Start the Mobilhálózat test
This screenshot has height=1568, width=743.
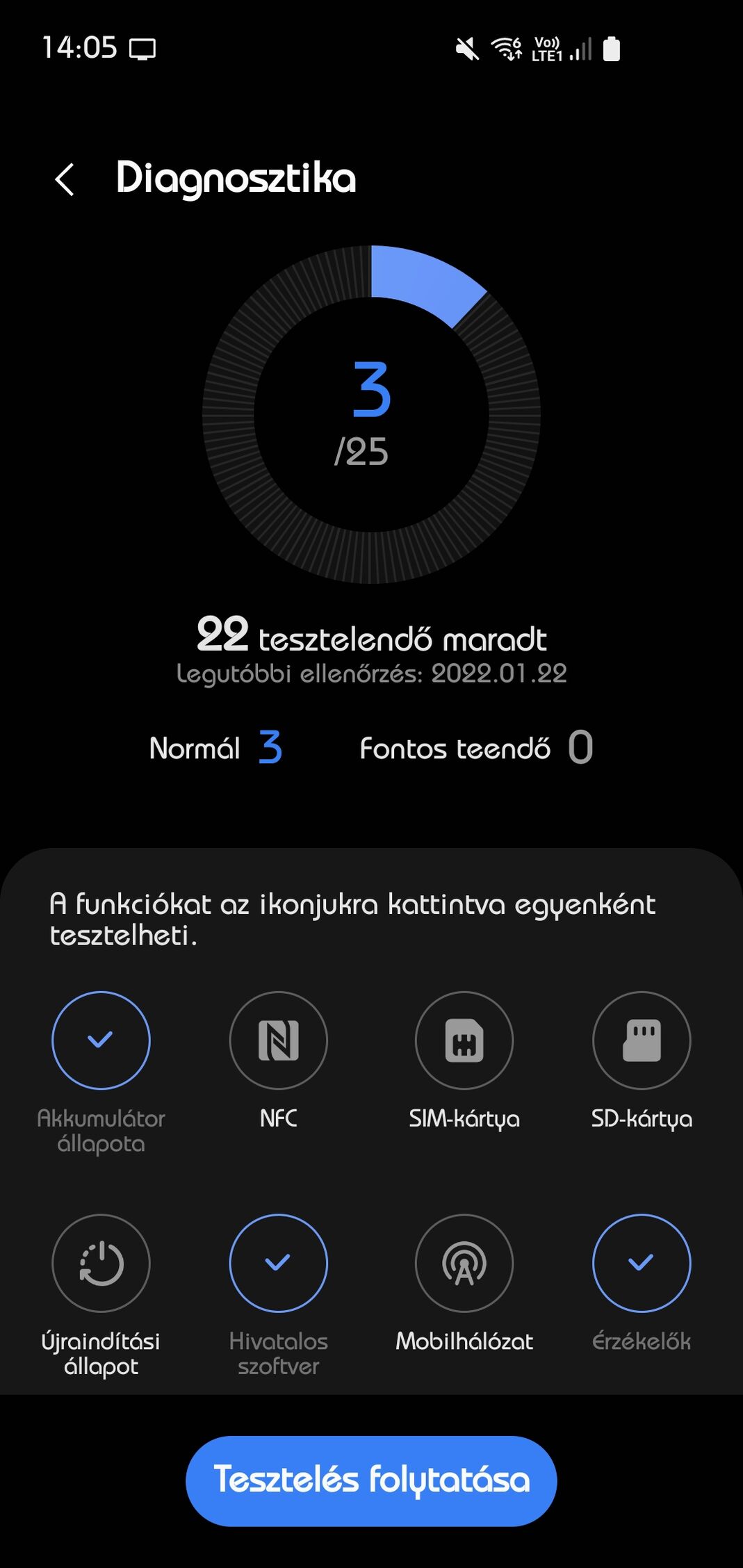[464, 1263]
